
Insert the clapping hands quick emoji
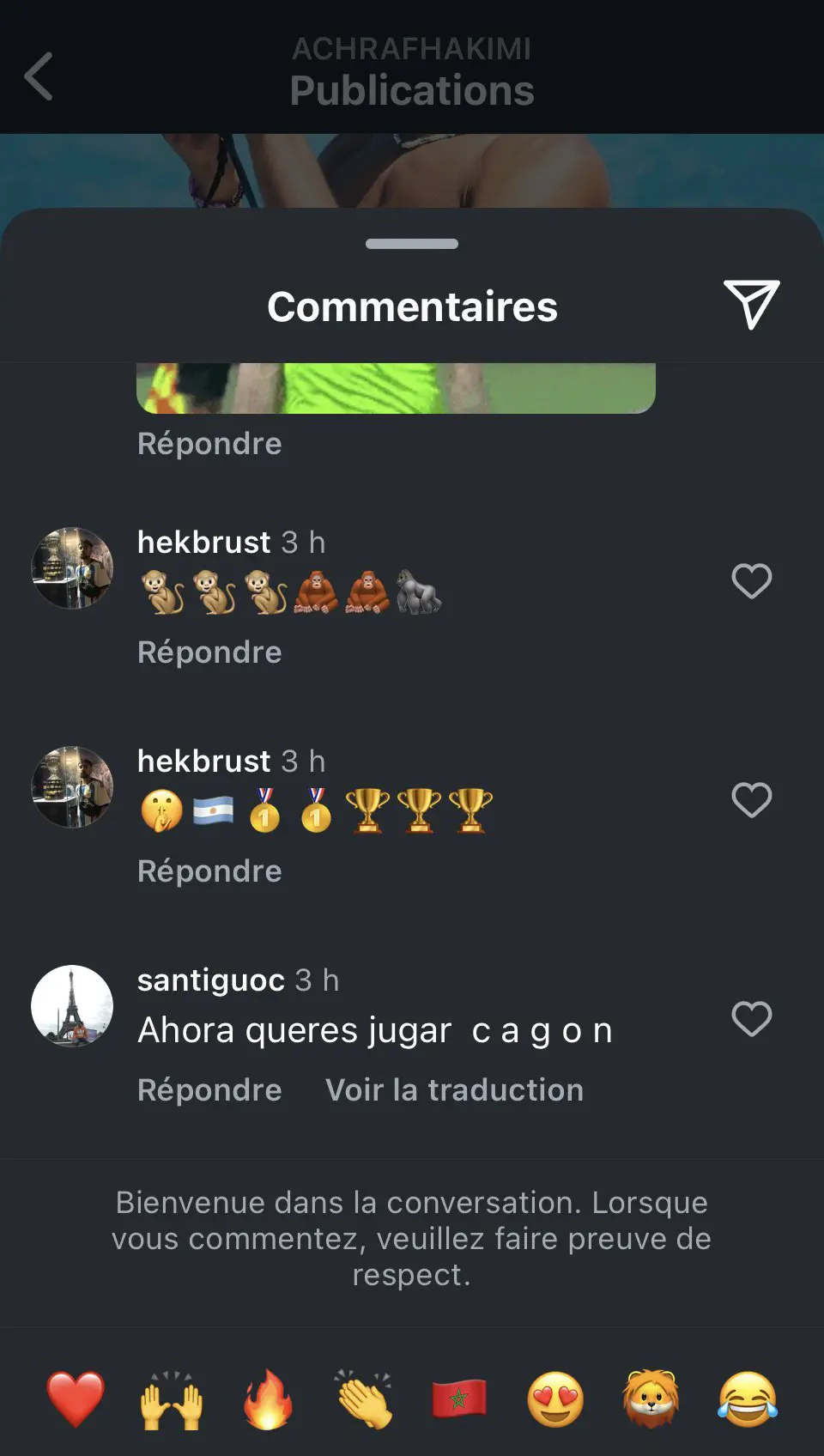coord(364,1399)
